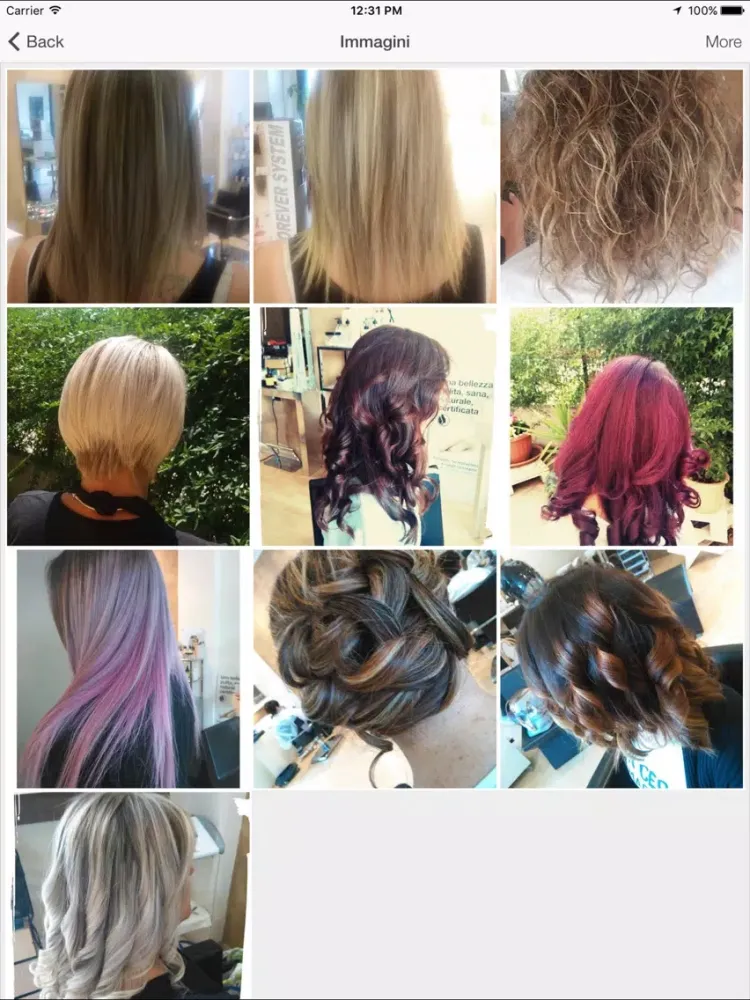Open the straight dark blonde hair photo
The image size is (750, 1000).
pyautogui.click(x=128, y=186)
